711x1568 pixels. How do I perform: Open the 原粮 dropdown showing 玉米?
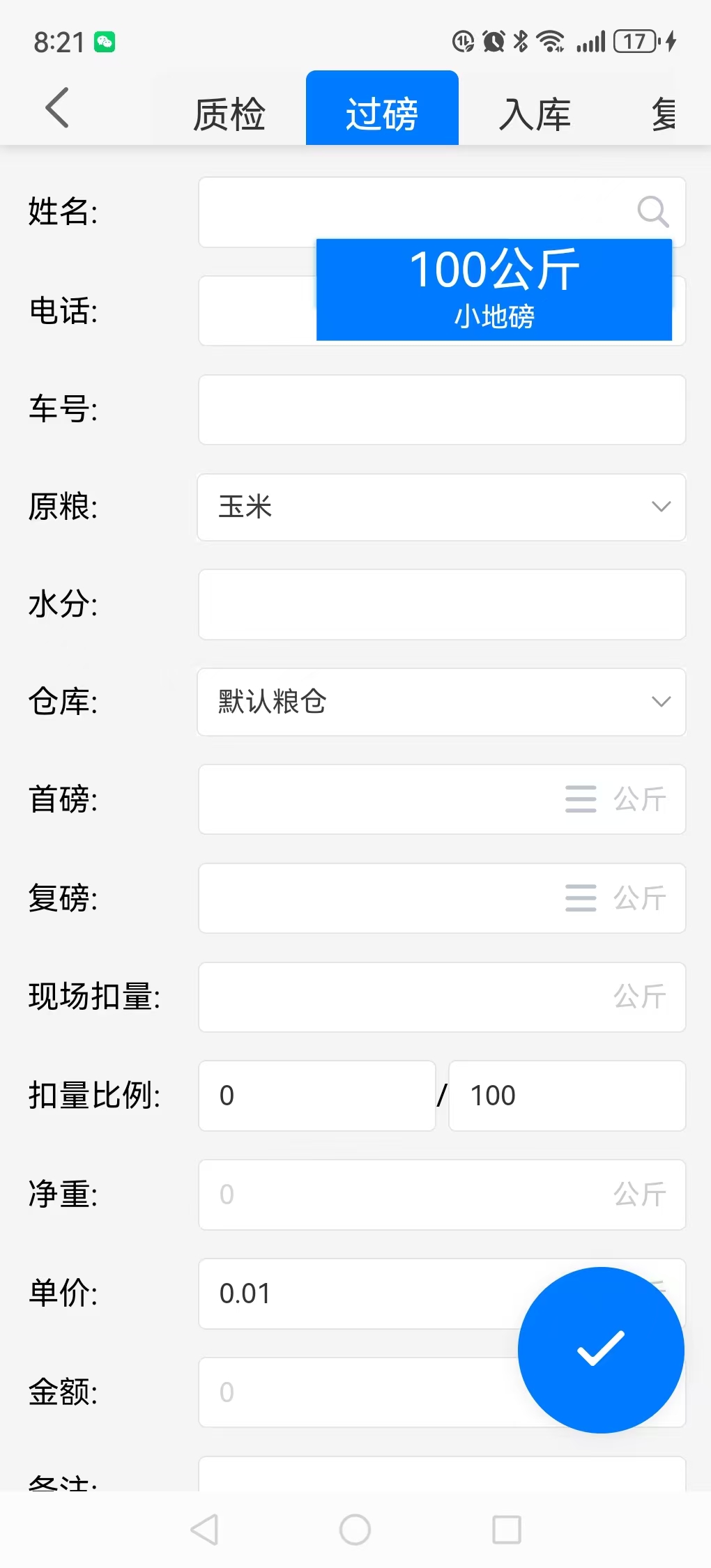click(x=442, y=507)
